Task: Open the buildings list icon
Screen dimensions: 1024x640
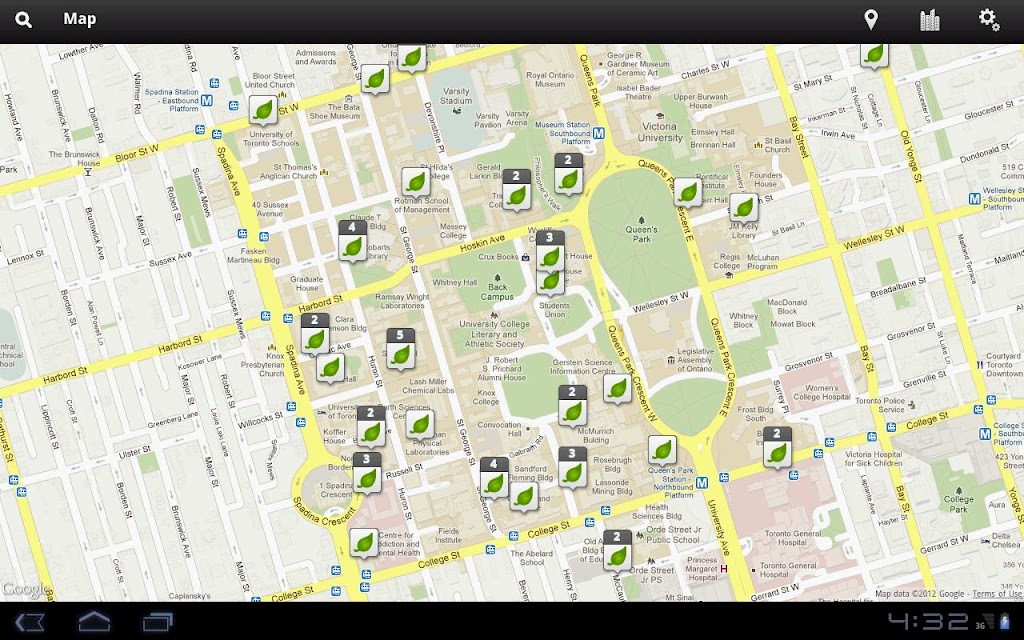Action: pos(930,20)
